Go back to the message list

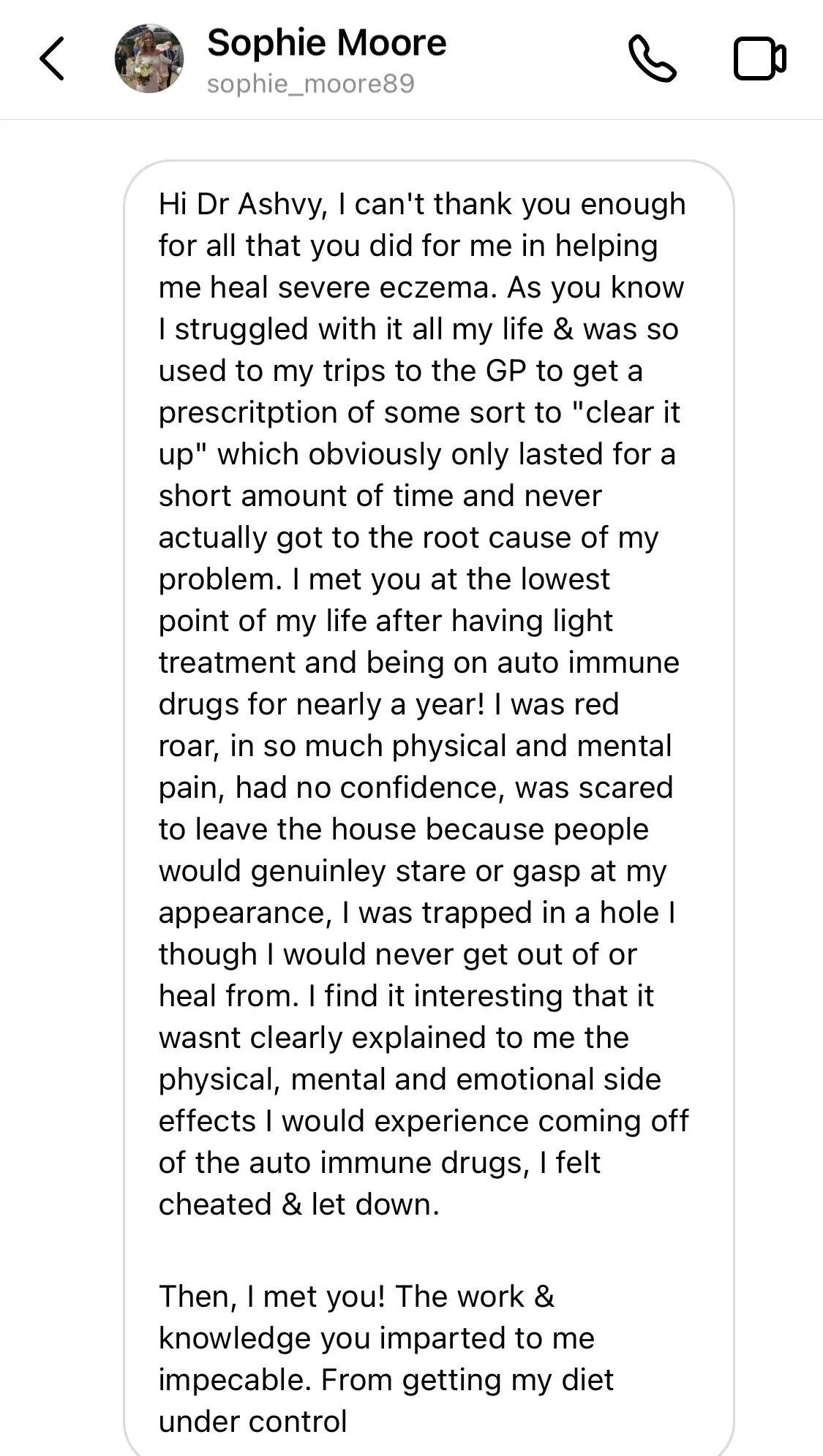tap(52, 59)
